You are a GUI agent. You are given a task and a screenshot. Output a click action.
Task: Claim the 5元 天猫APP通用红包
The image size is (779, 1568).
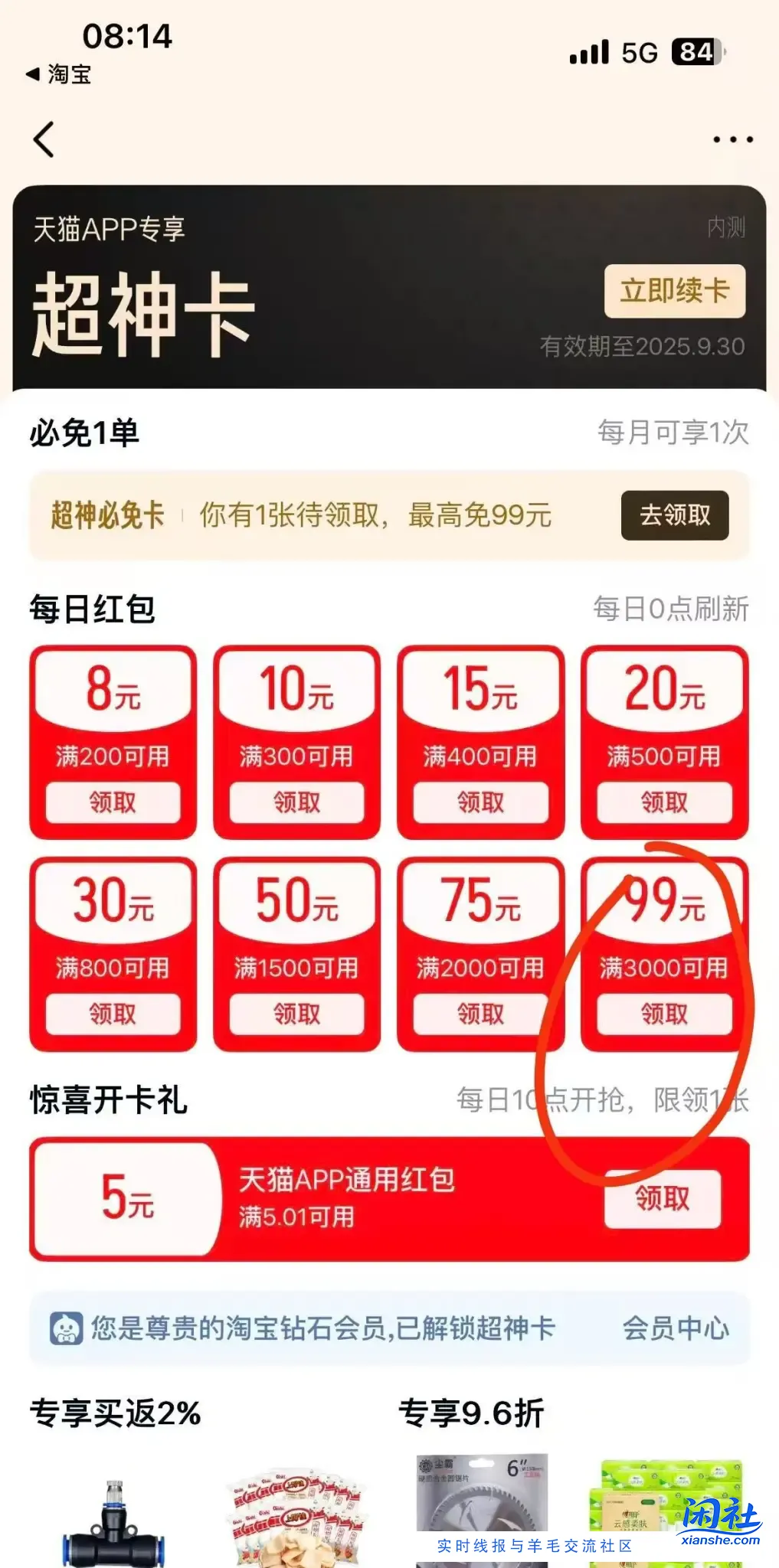click(x=663, y=1198)
